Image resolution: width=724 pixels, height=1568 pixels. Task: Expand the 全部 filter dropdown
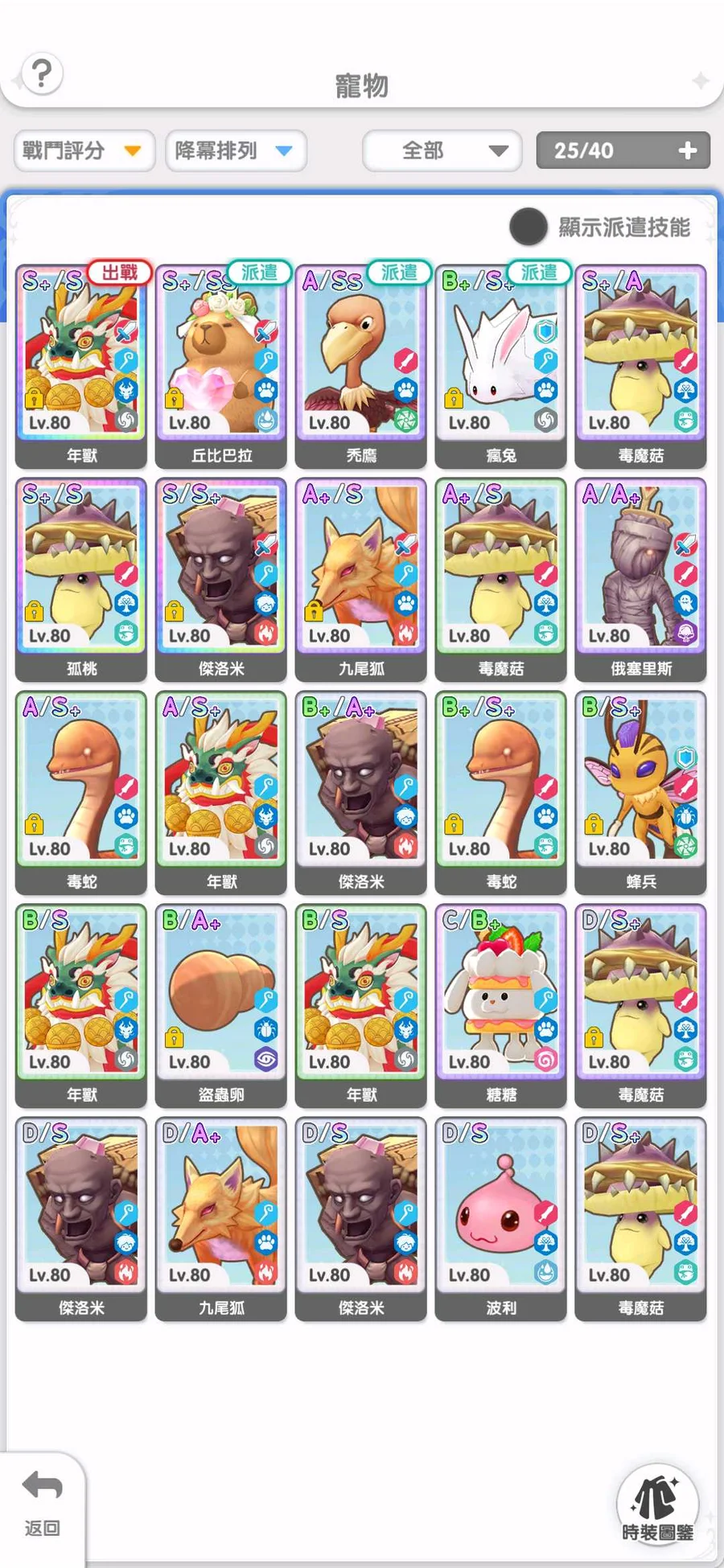(x=442, y=150)
